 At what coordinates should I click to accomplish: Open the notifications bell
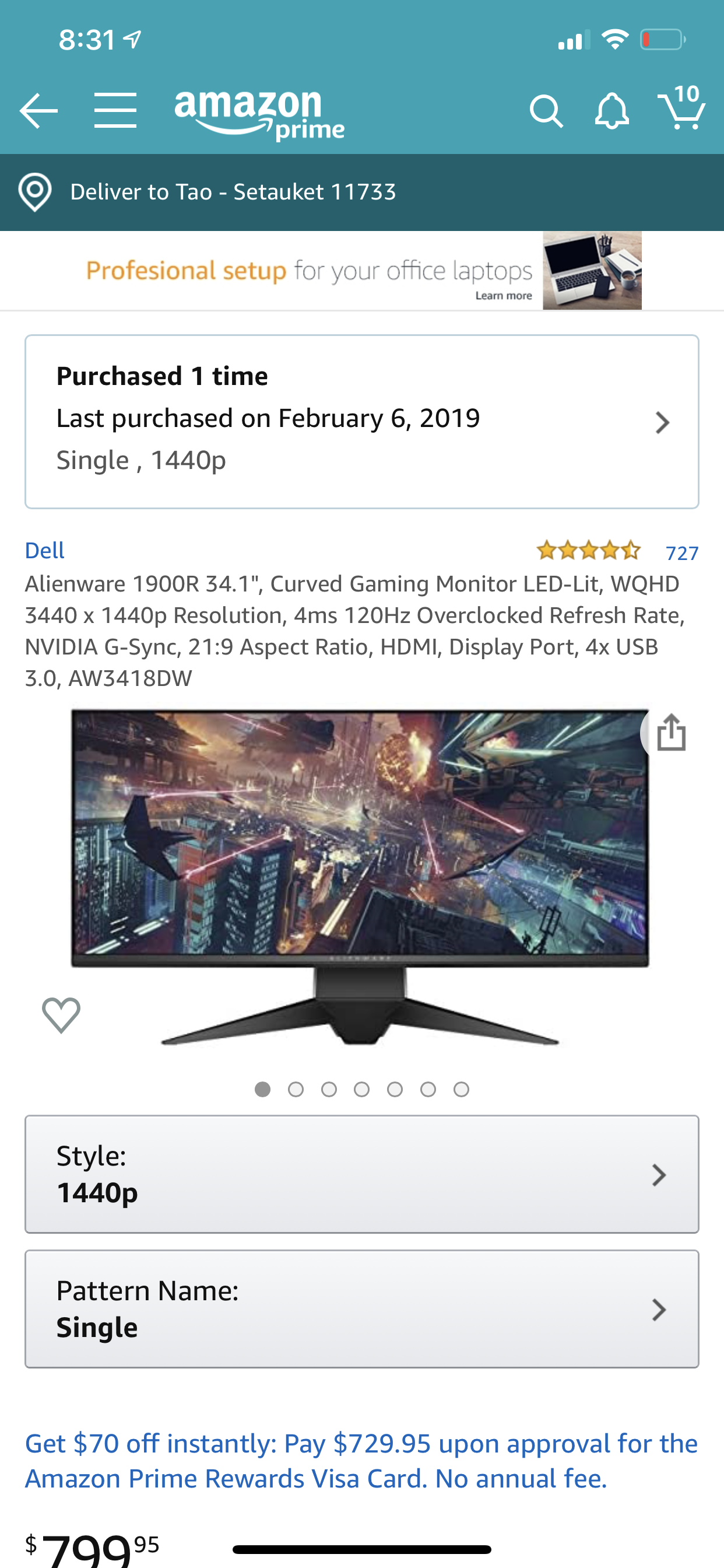[611, 111]
